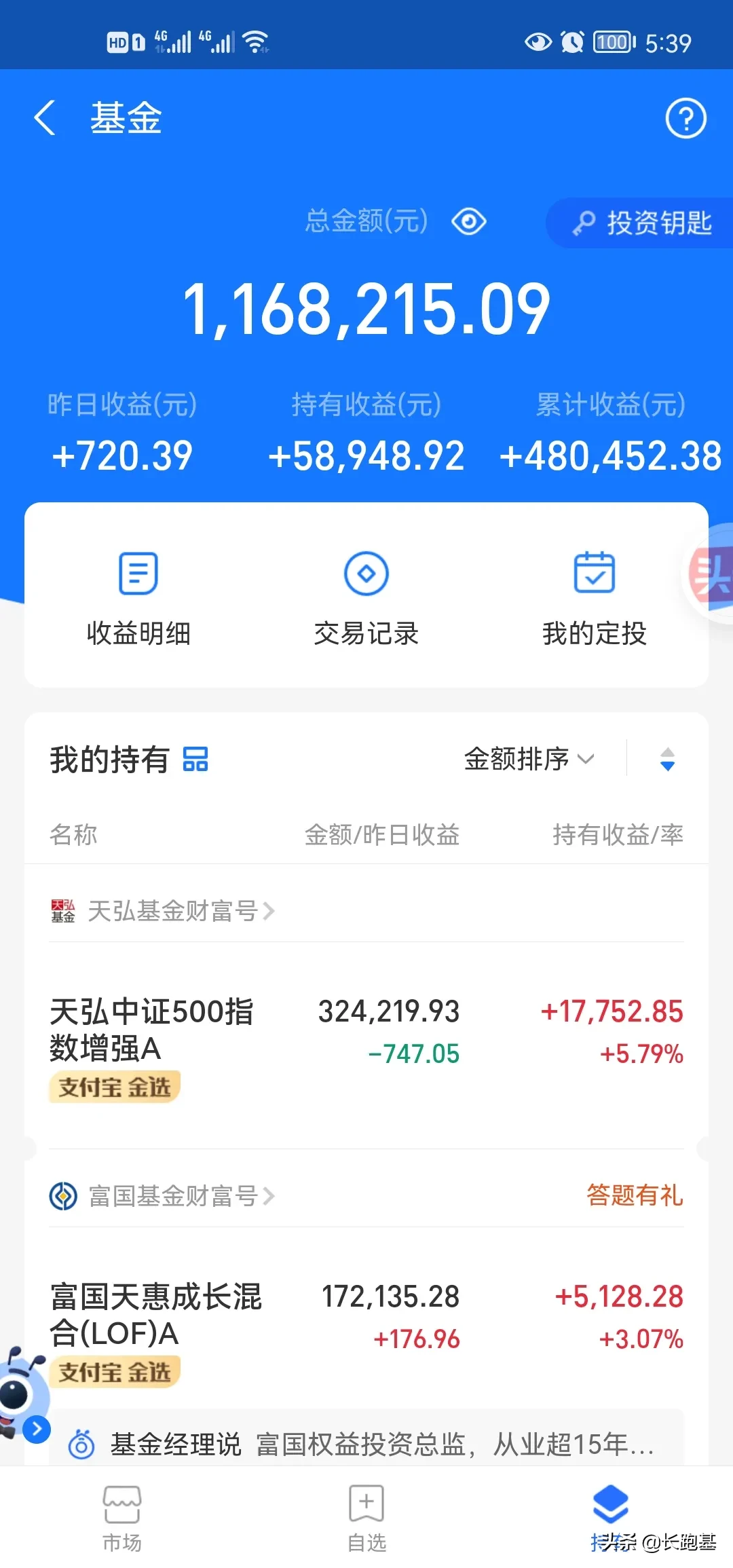733x1568 pixels.
Task: Switch holdings layout icon next to 我的持有
Action: [195, 759]
